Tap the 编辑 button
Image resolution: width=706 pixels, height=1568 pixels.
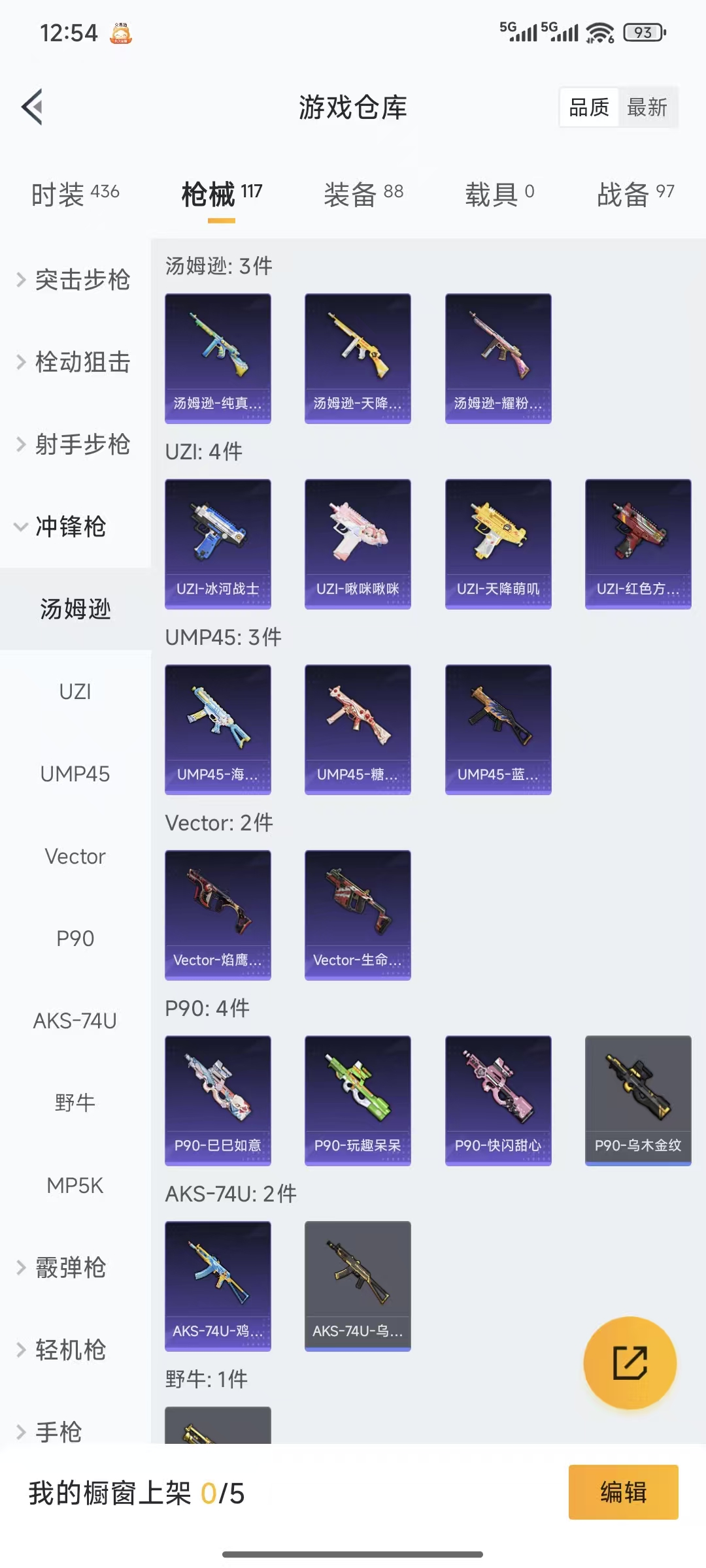(622, 1493)
